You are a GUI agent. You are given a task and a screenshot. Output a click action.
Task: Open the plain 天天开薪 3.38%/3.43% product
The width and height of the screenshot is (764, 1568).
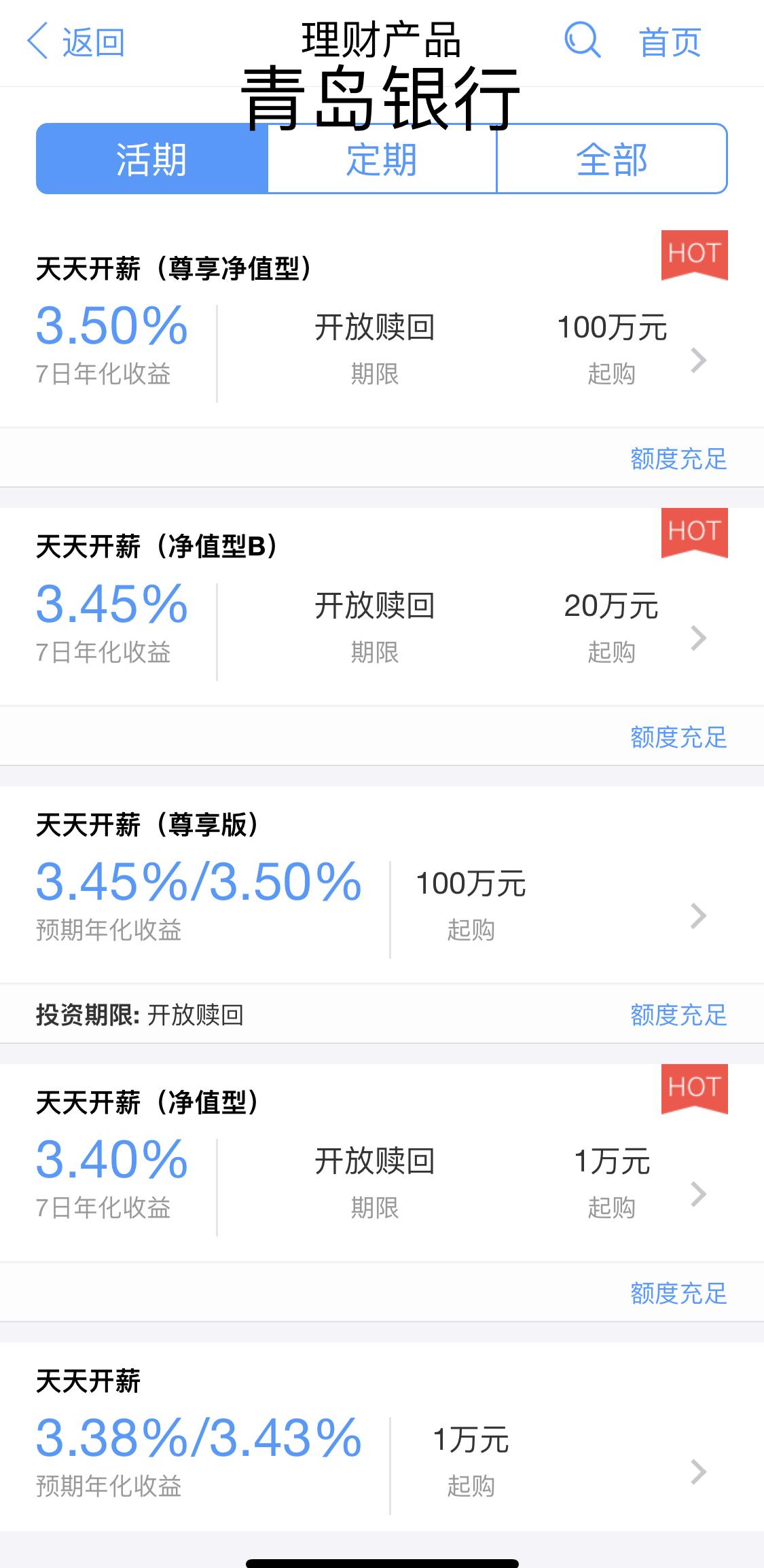click(x=382, y=1436)
